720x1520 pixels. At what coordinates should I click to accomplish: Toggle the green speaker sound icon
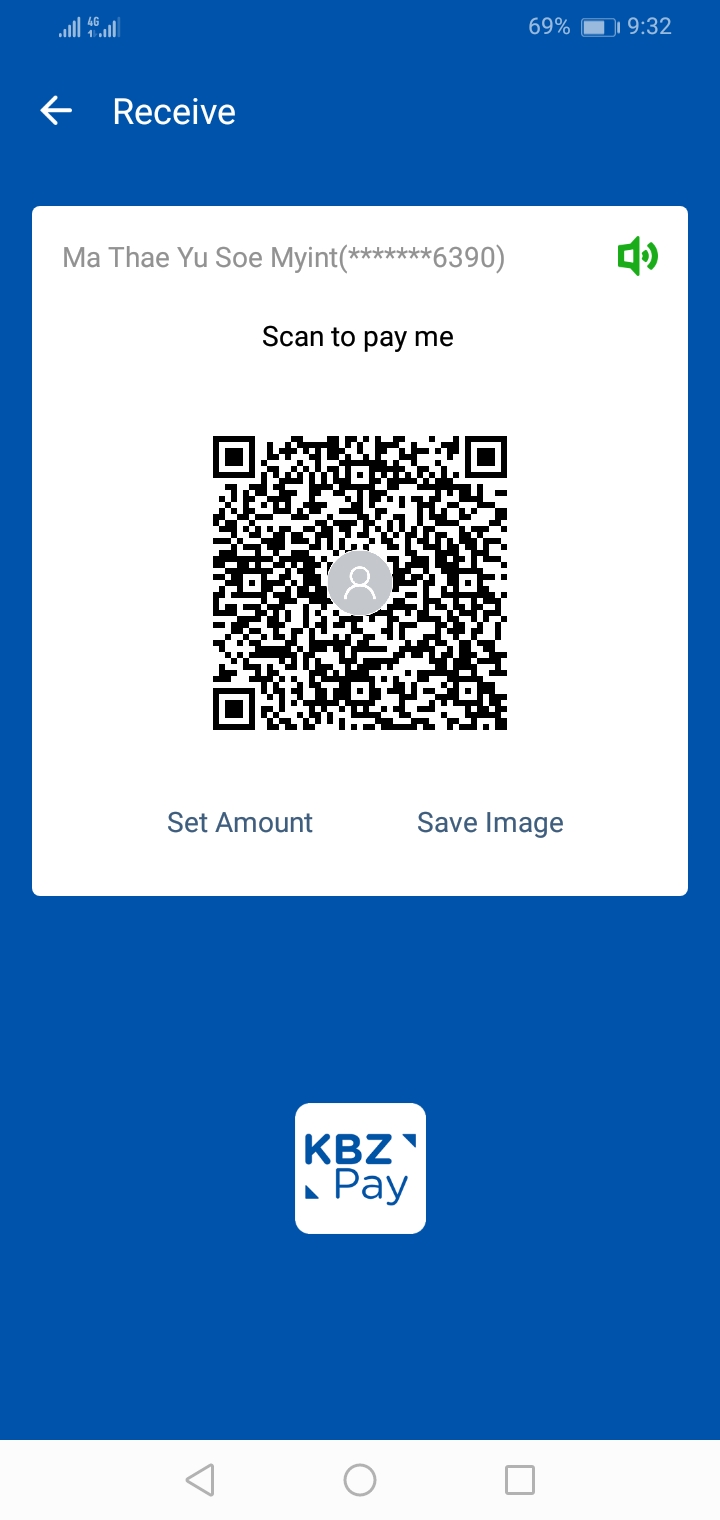click(x=637, y=258)
